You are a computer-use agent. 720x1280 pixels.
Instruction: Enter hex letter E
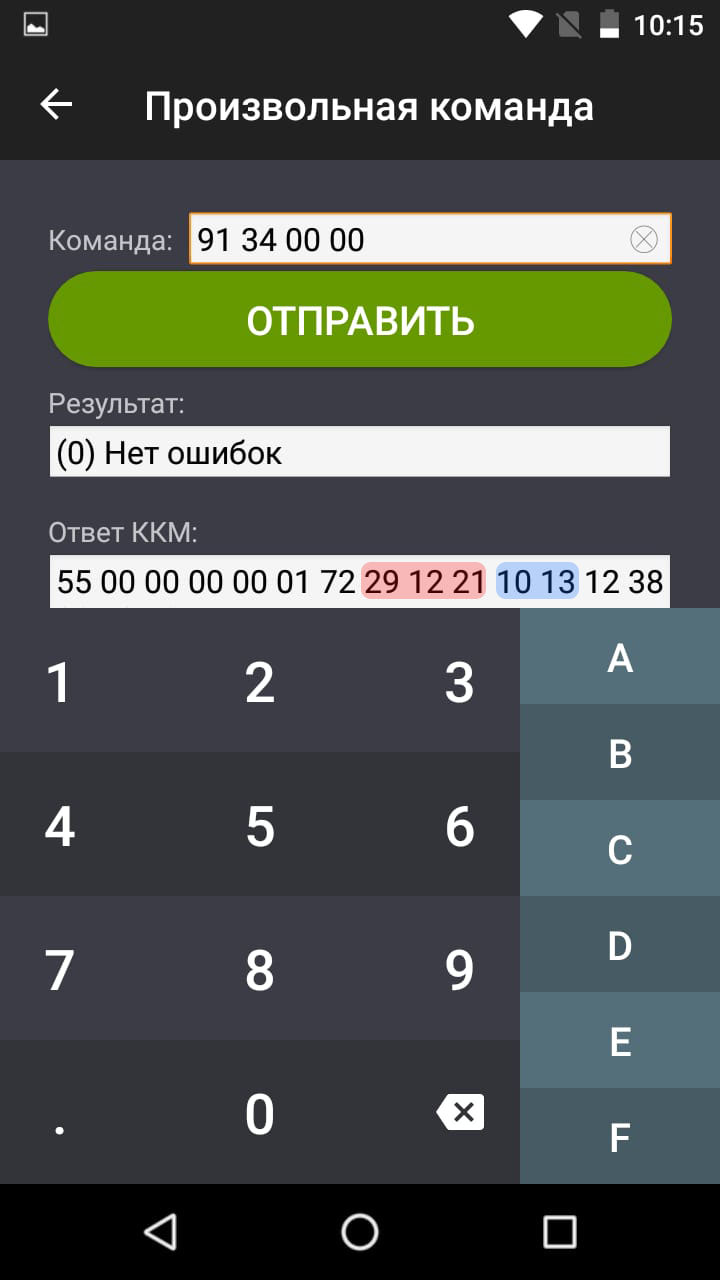620,1041
